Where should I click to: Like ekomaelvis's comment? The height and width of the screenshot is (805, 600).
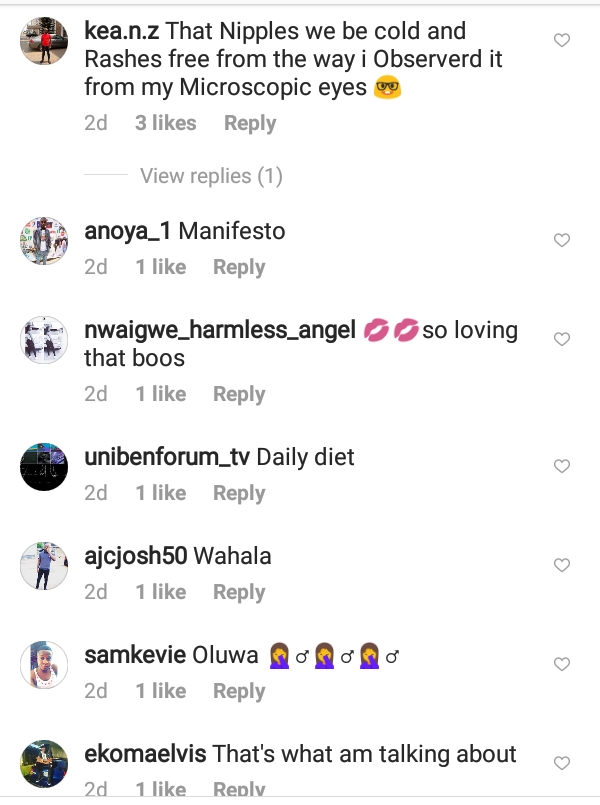562,763
